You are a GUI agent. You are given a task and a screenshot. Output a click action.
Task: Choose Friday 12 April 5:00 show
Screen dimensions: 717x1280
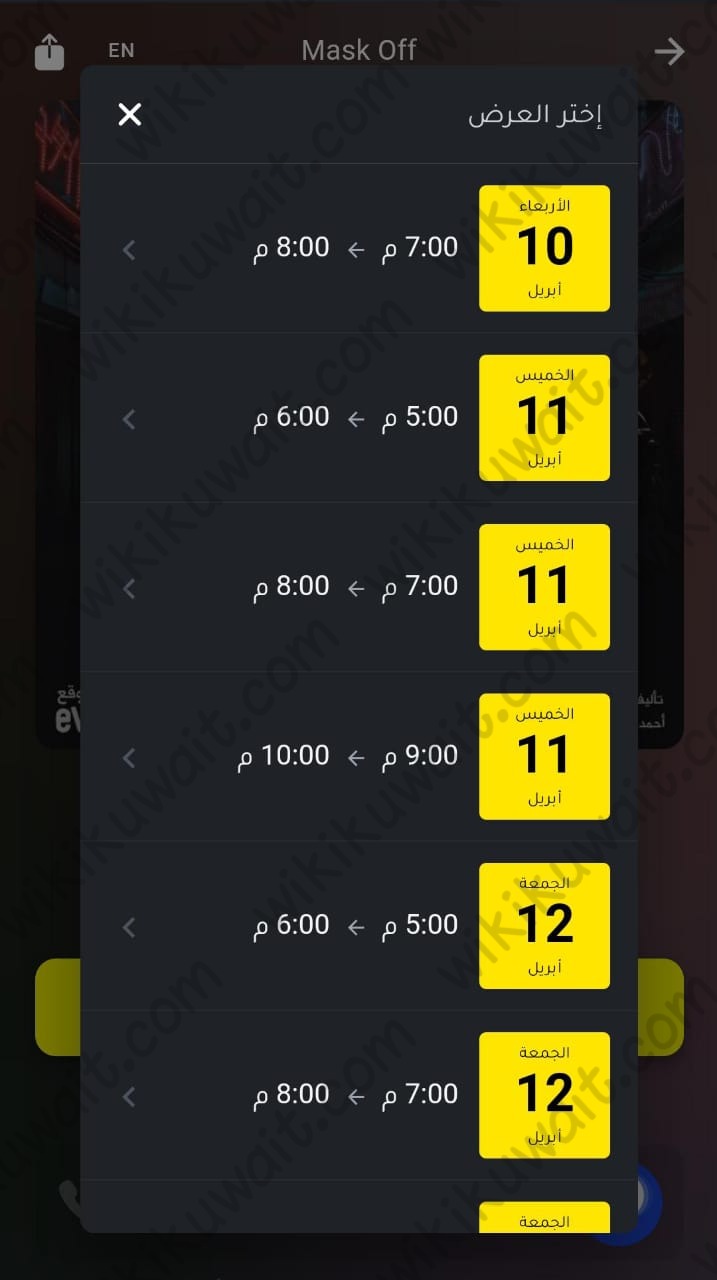click(x=358, y=926)
